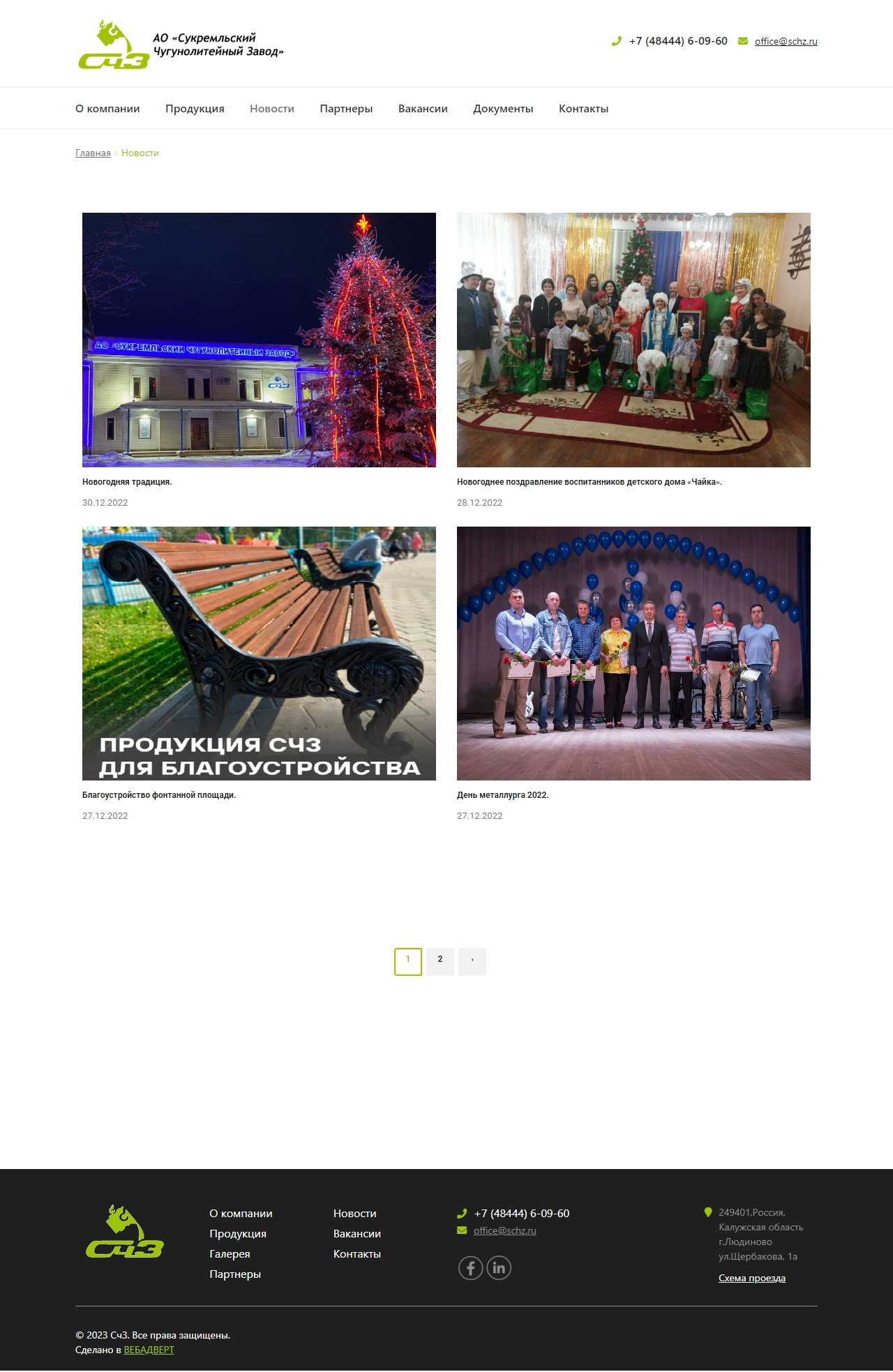Viewport: 893px width, 1372px height.
Task: Open Галерея in the footer
Action: click(230, 1253)
